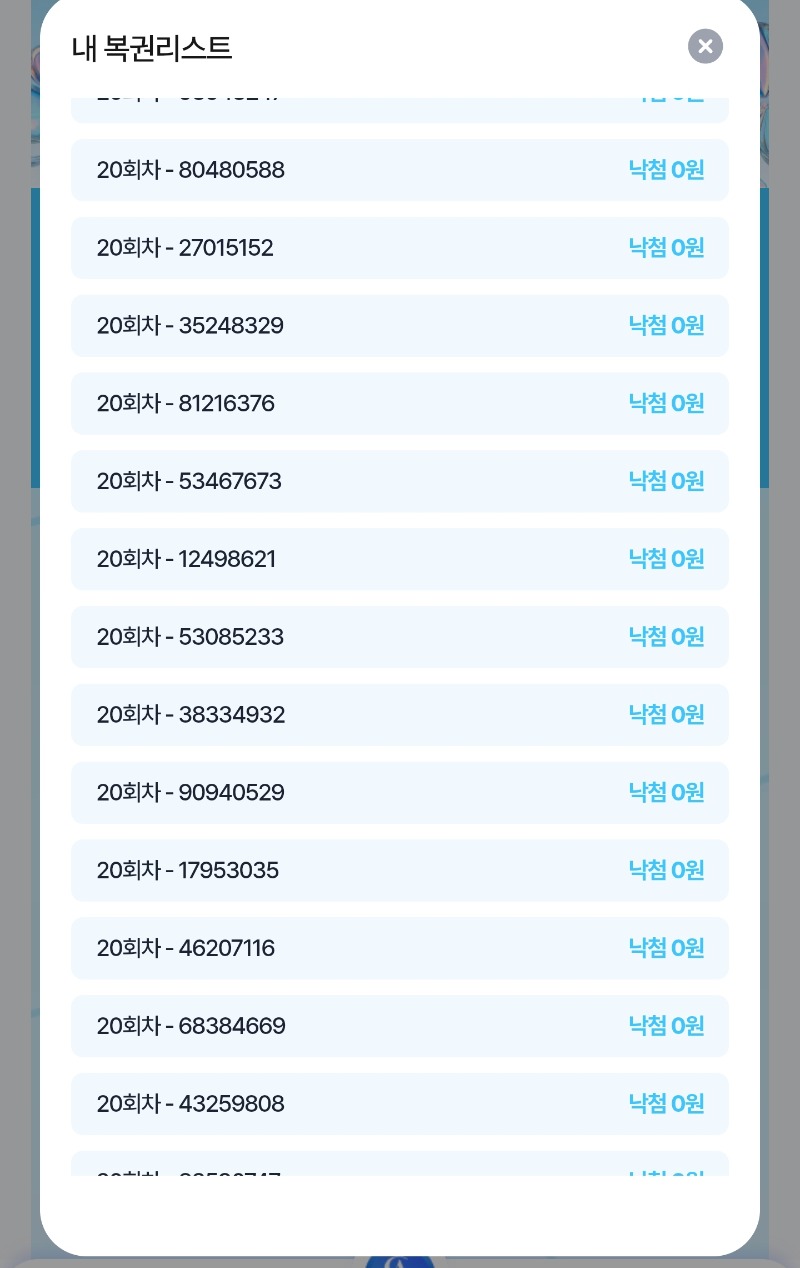Close the 내 복권리스트 popup

[705, 46]
